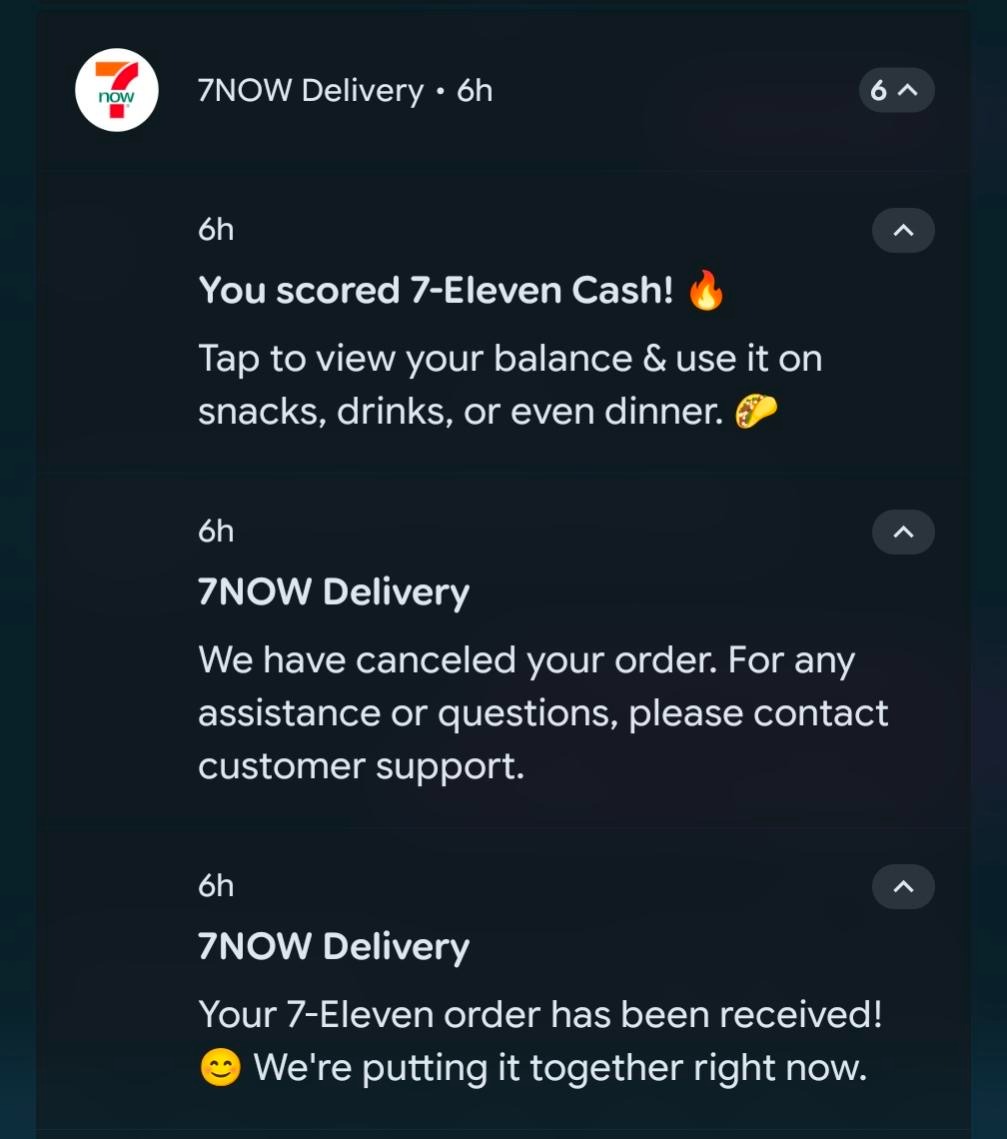Collapse the 7-Eleven Cash notification
The width and height of the screenshot is (1007, 1139).
click(902, 231)
